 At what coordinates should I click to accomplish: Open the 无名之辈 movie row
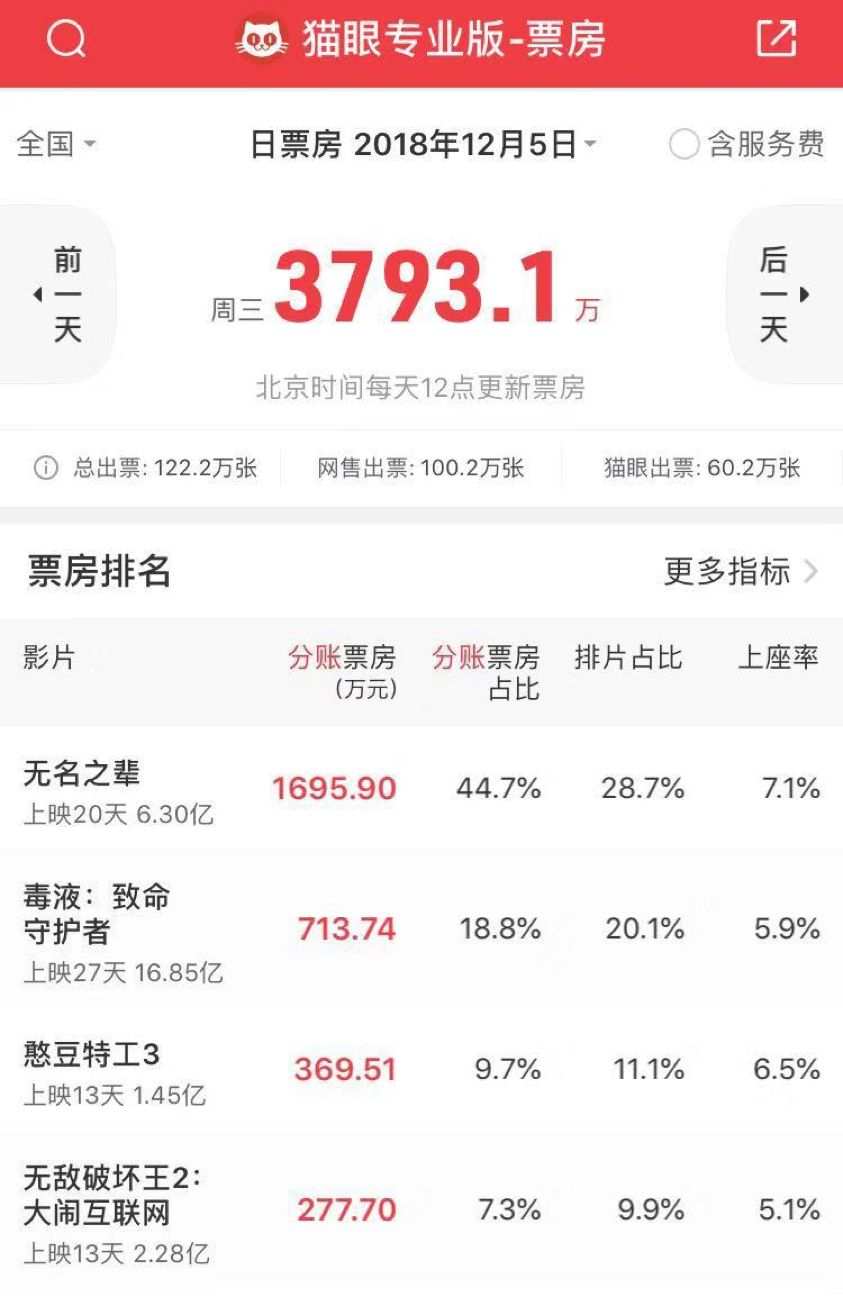pos(421,789)
